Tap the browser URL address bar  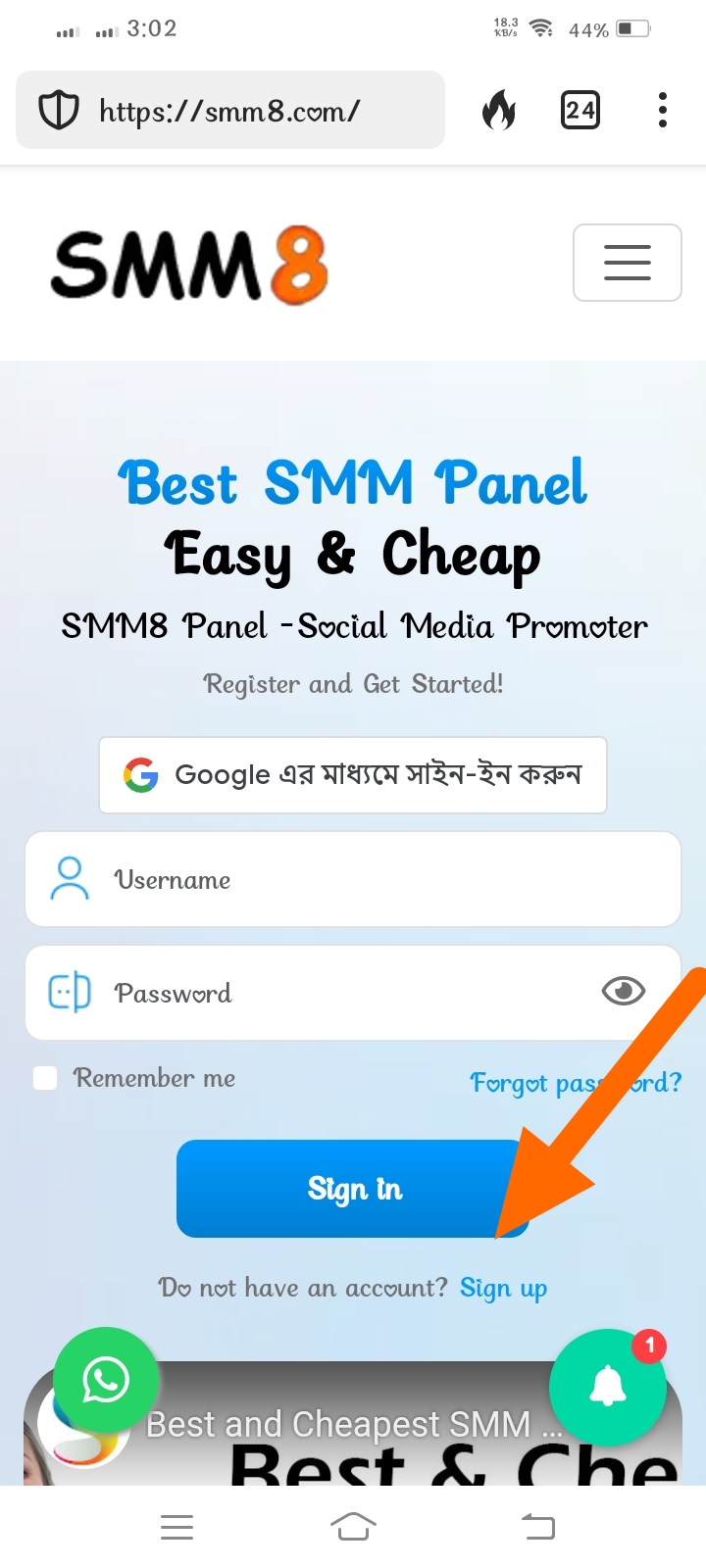pos(230,110)
